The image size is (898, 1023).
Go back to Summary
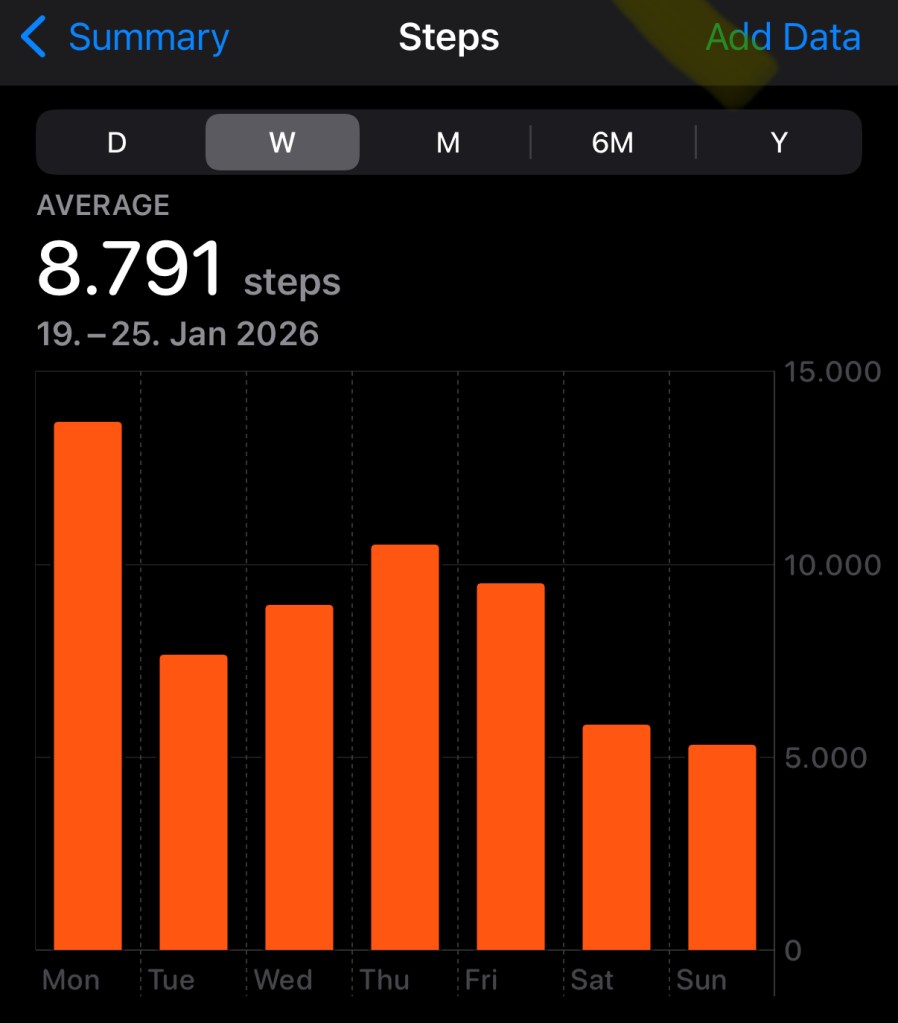[x=125, y=38]
